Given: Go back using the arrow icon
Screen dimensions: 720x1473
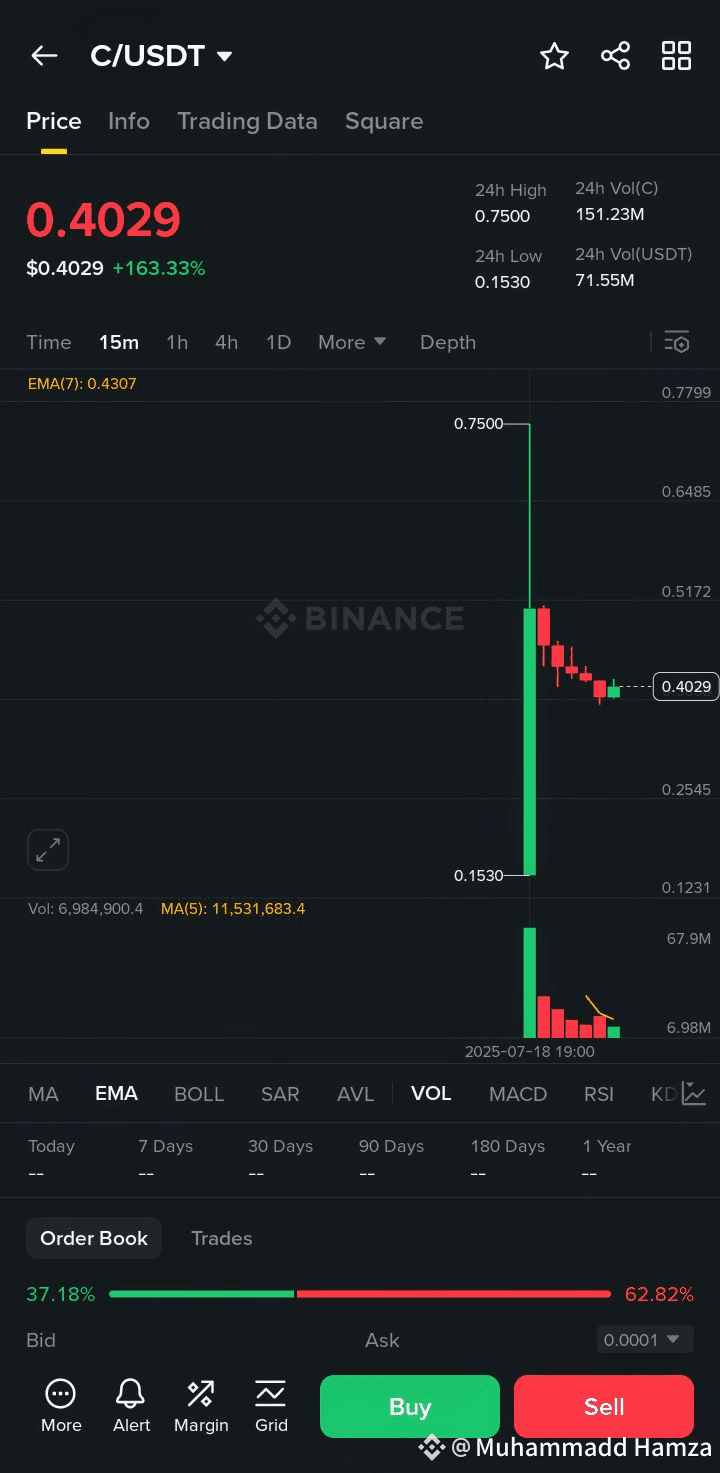Looking at the screenshot, I should click(44, 56).
